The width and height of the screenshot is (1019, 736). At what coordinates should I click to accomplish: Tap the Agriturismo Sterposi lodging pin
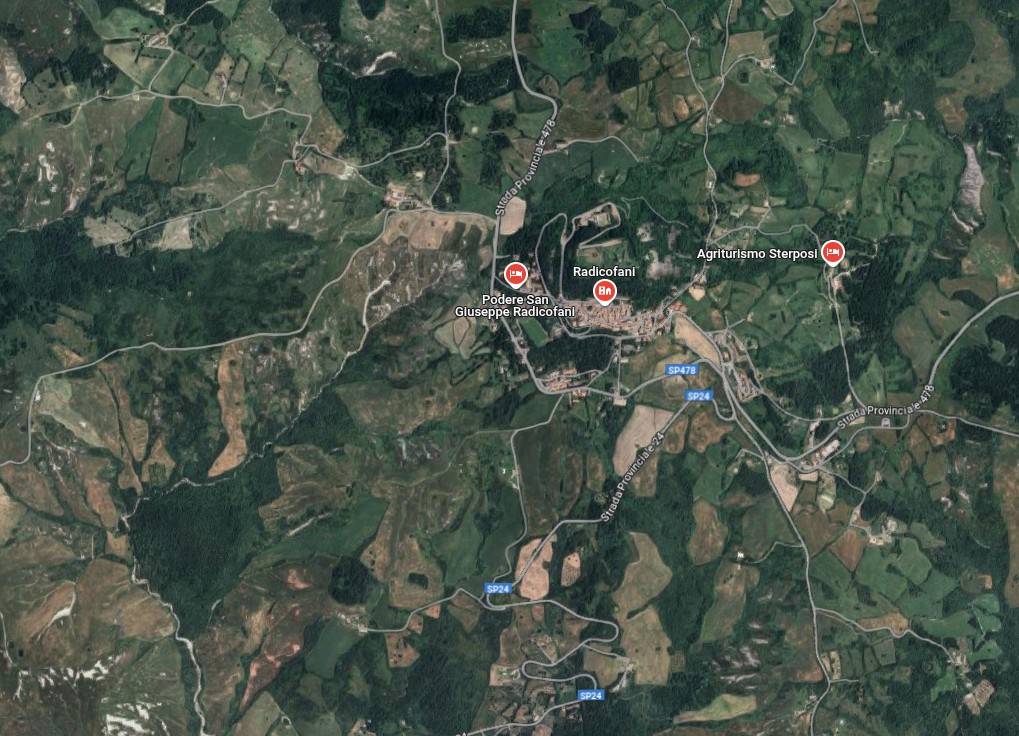click(x=832, y=252)
